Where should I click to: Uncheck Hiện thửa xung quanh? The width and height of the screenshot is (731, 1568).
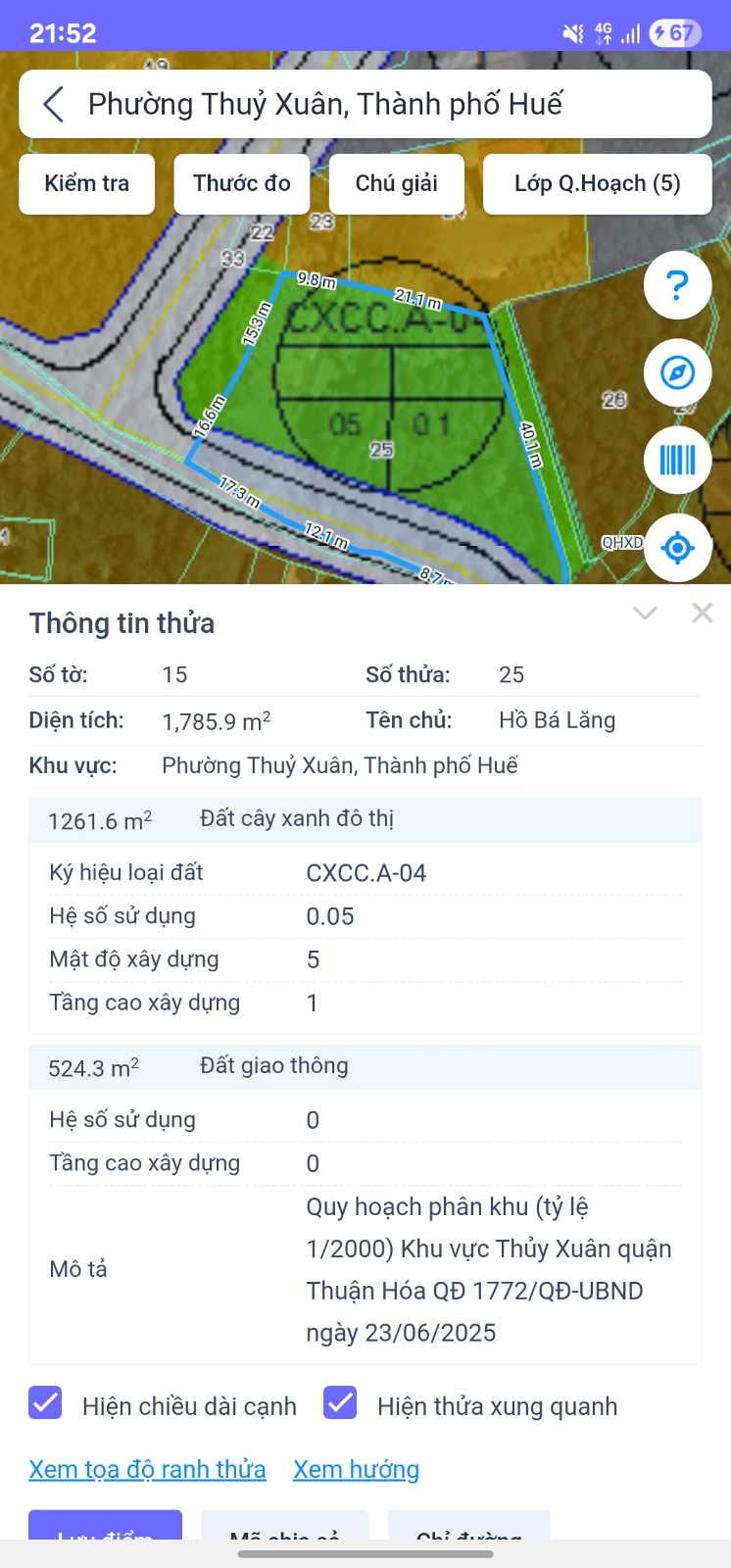click(x=340, y=1403)
